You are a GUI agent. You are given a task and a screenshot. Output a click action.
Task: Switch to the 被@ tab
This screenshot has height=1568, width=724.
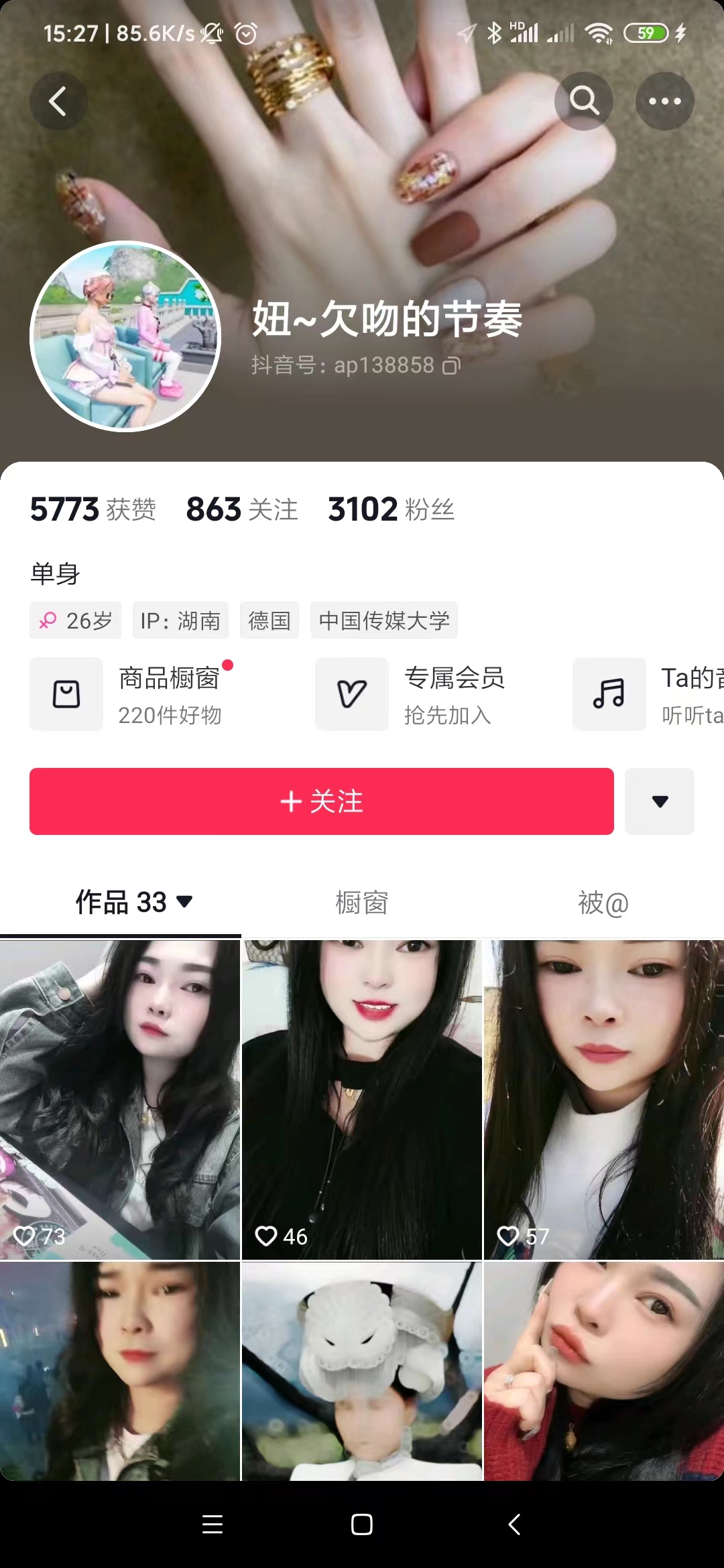click(x=603, y=903)
